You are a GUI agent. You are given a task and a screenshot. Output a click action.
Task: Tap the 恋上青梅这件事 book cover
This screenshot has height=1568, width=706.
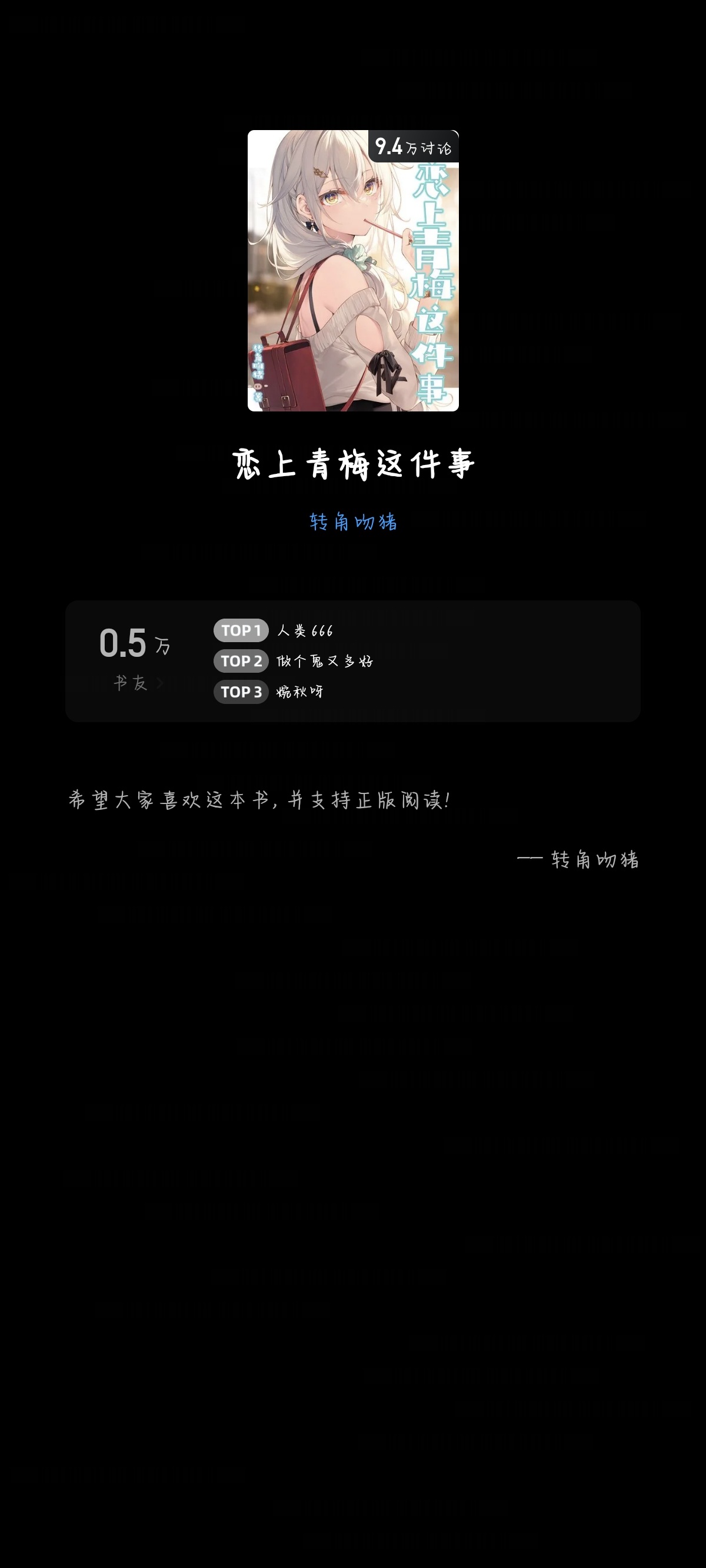341,286
